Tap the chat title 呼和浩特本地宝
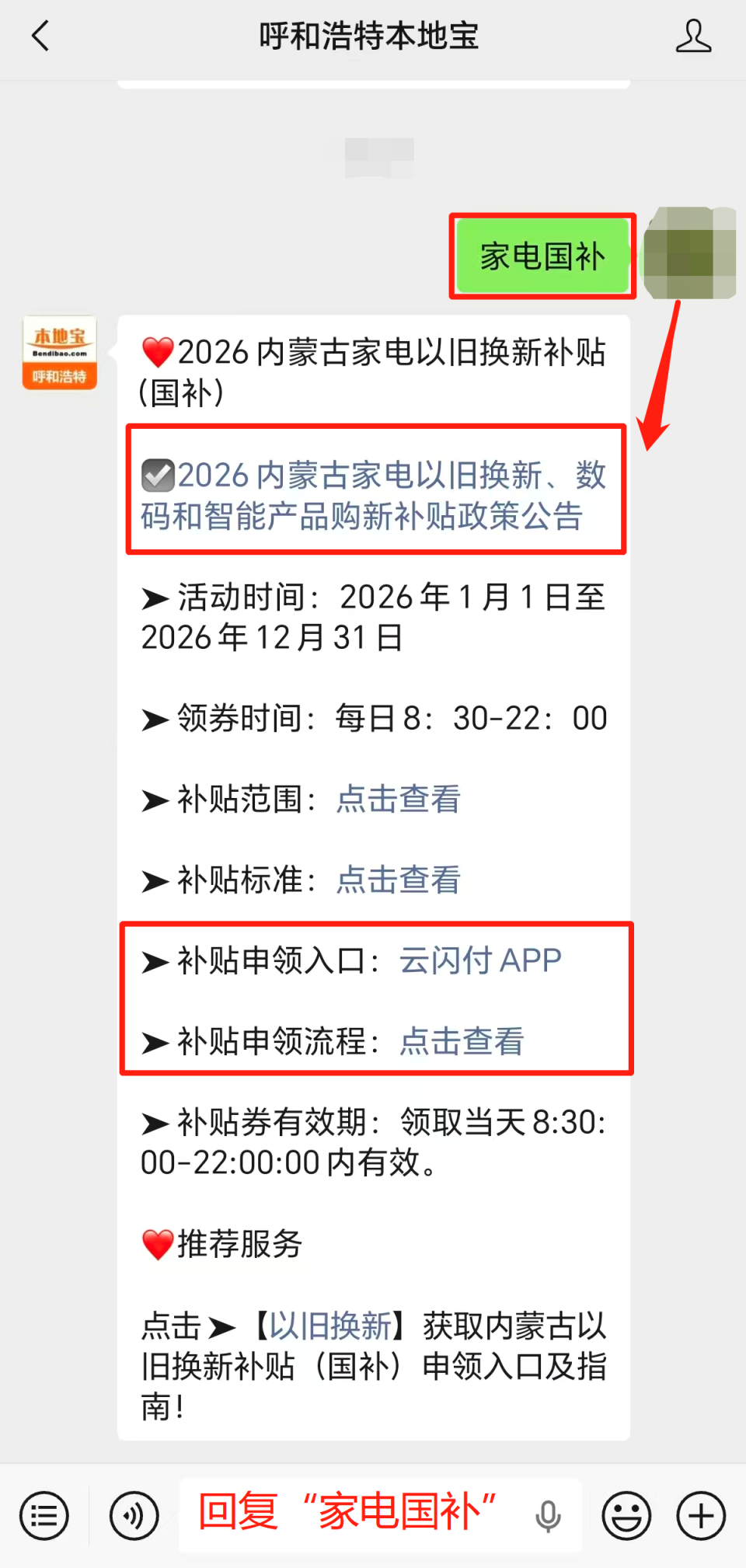The width and height of the screenshot is (746, 1568). click(371, 36)
